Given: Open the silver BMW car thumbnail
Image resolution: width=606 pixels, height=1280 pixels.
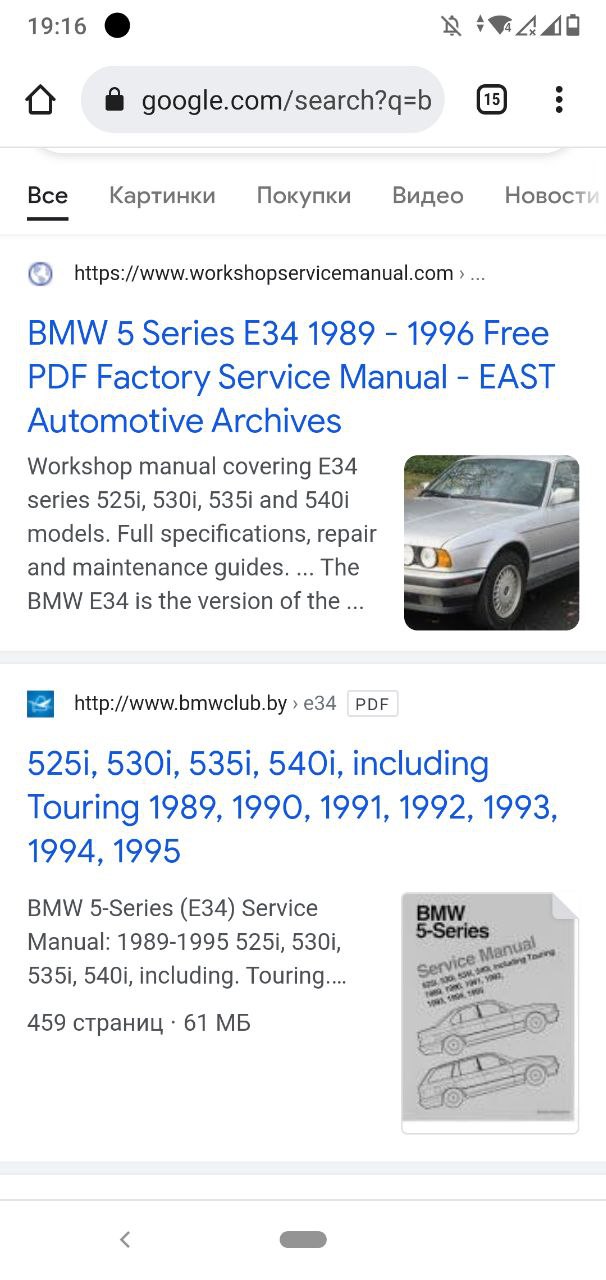Looking at the screenshot, I should click(491, 543).
